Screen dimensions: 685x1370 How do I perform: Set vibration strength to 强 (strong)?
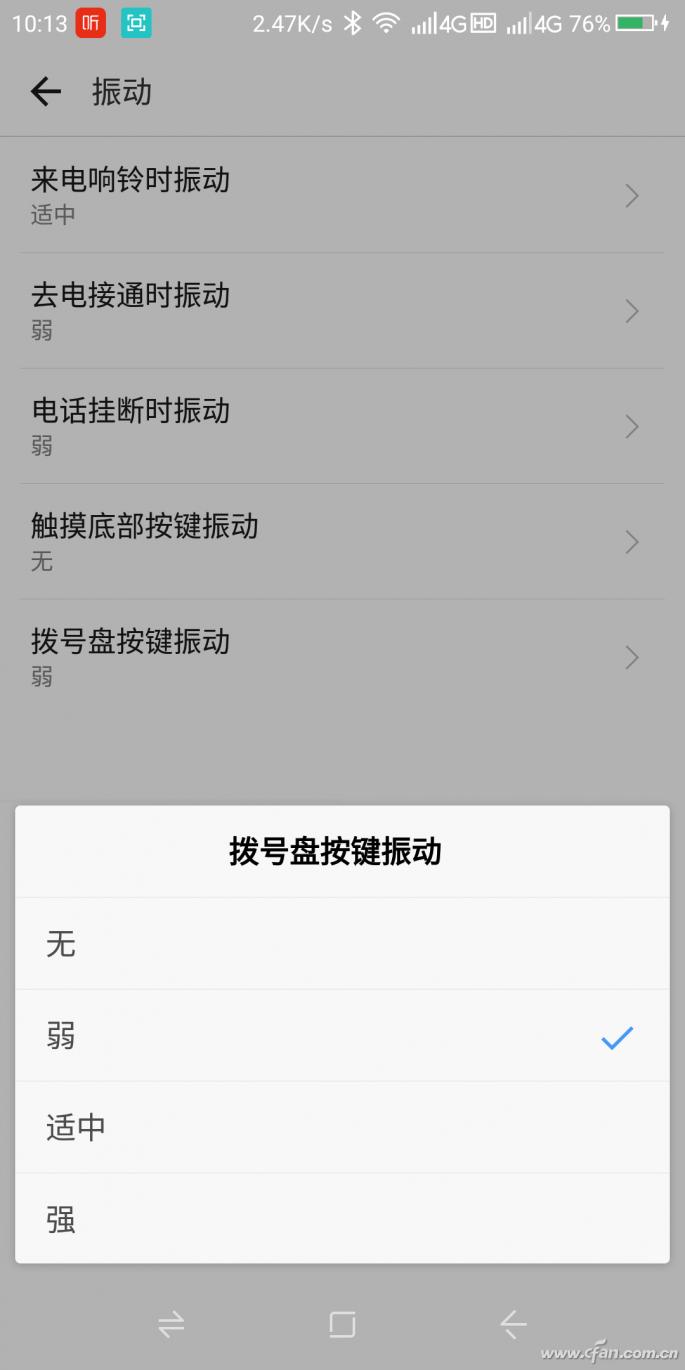[x=342, y=1219]
